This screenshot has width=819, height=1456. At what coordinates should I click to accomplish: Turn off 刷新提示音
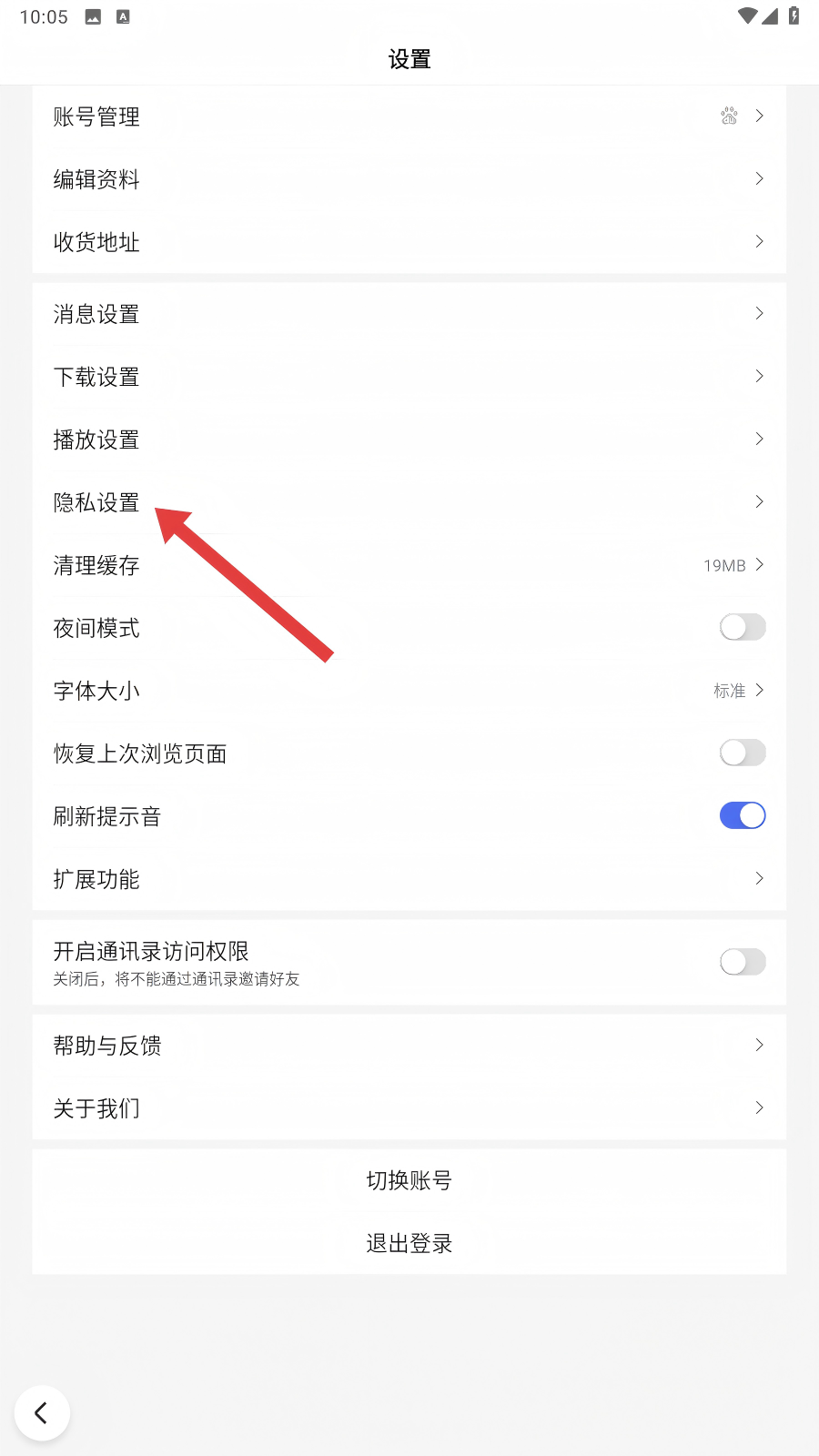[742, 815]
